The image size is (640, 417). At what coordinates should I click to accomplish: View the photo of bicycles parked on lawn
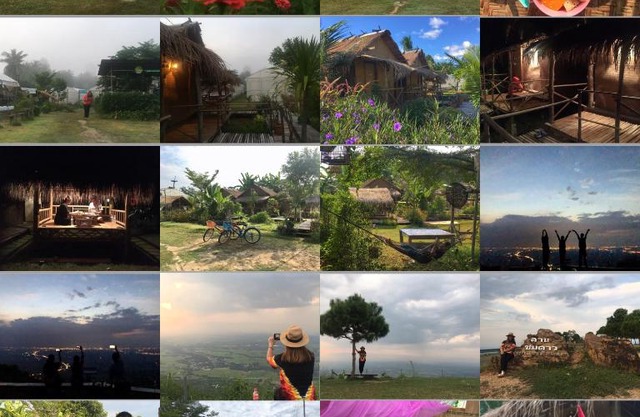[239, 208]
